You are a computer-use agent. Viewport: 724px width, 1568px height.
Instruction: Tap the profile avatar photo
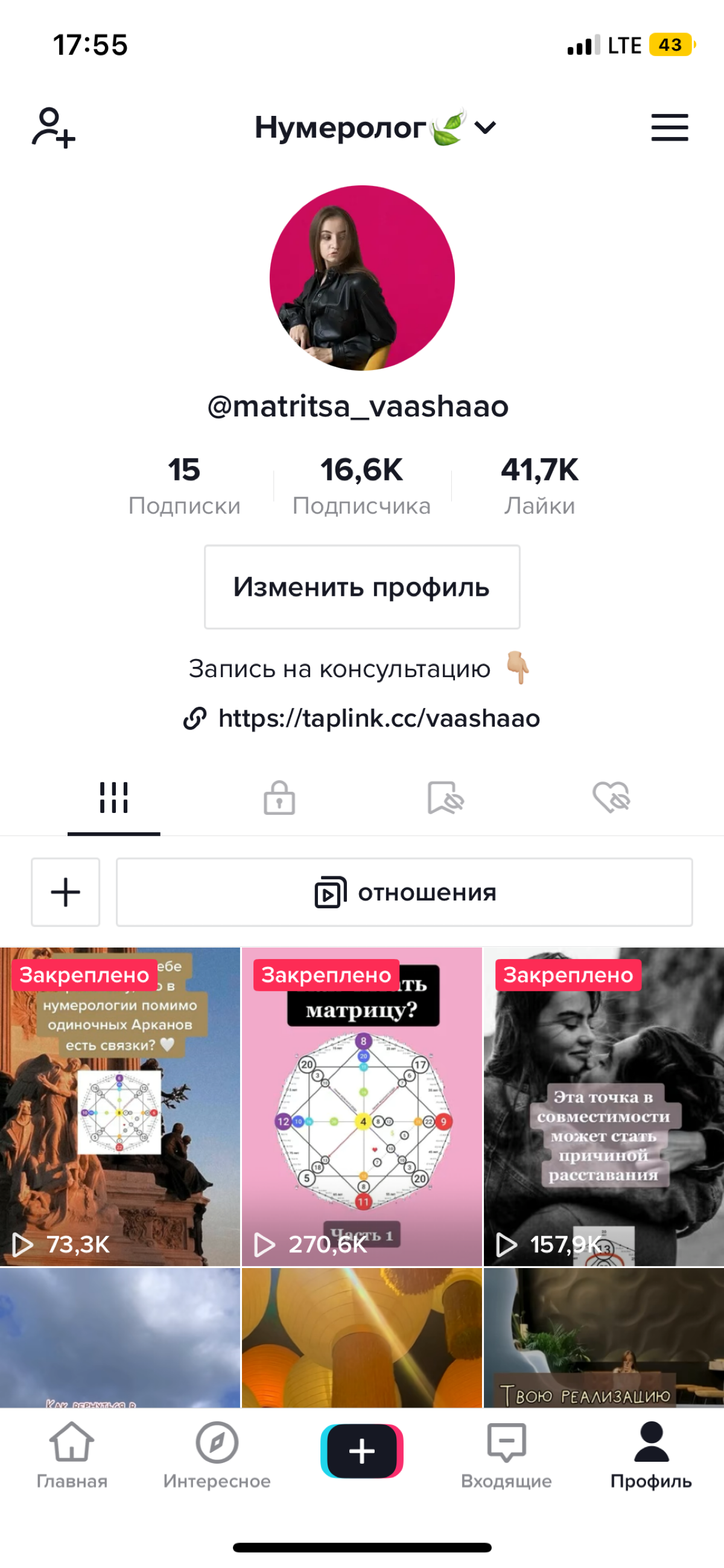tap(361, 277)
